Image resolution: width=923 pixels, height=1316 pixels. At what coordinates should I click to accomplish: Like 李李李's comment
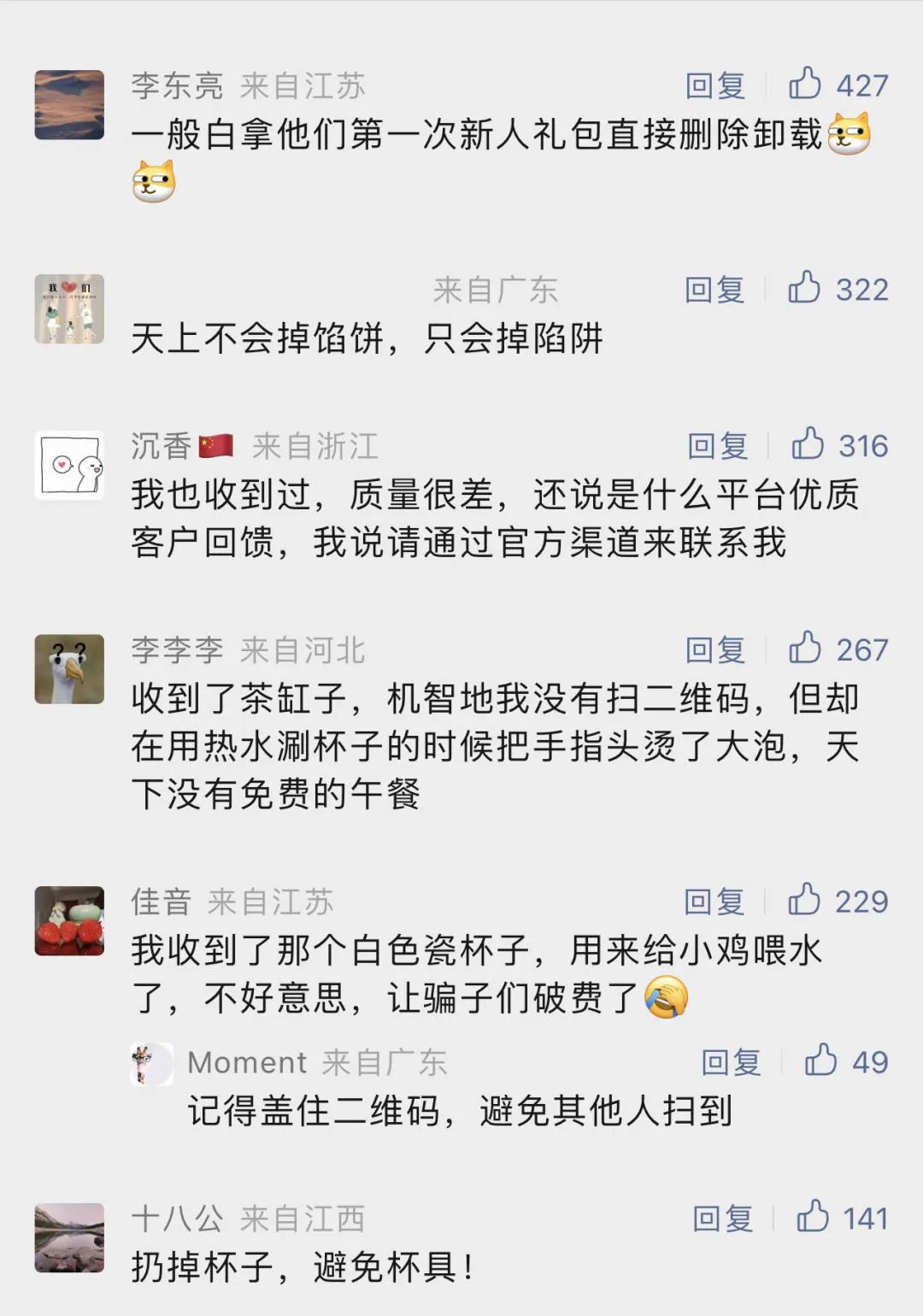pyautogui.click(x=805, y=649)
